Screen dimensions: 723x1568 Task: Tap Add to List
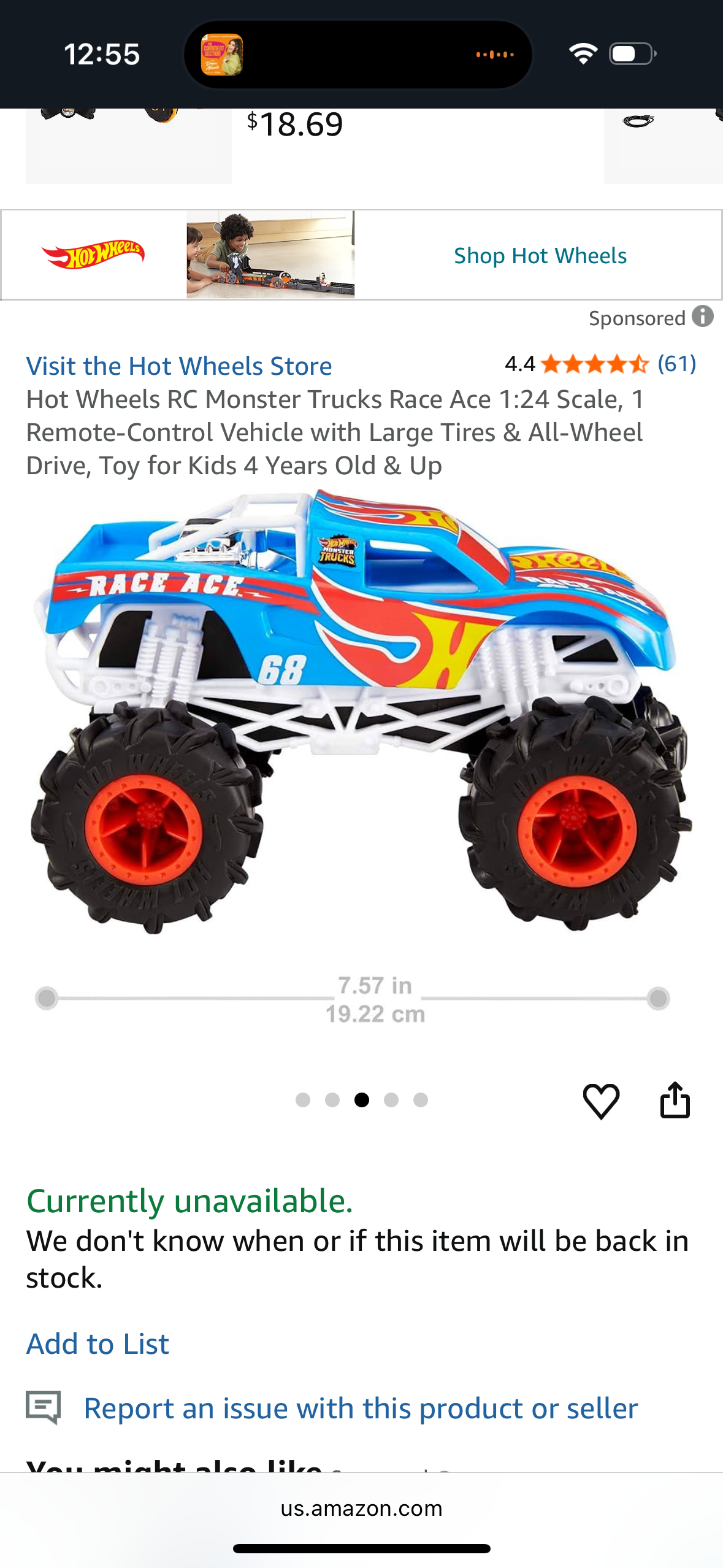pos(98,1344)
